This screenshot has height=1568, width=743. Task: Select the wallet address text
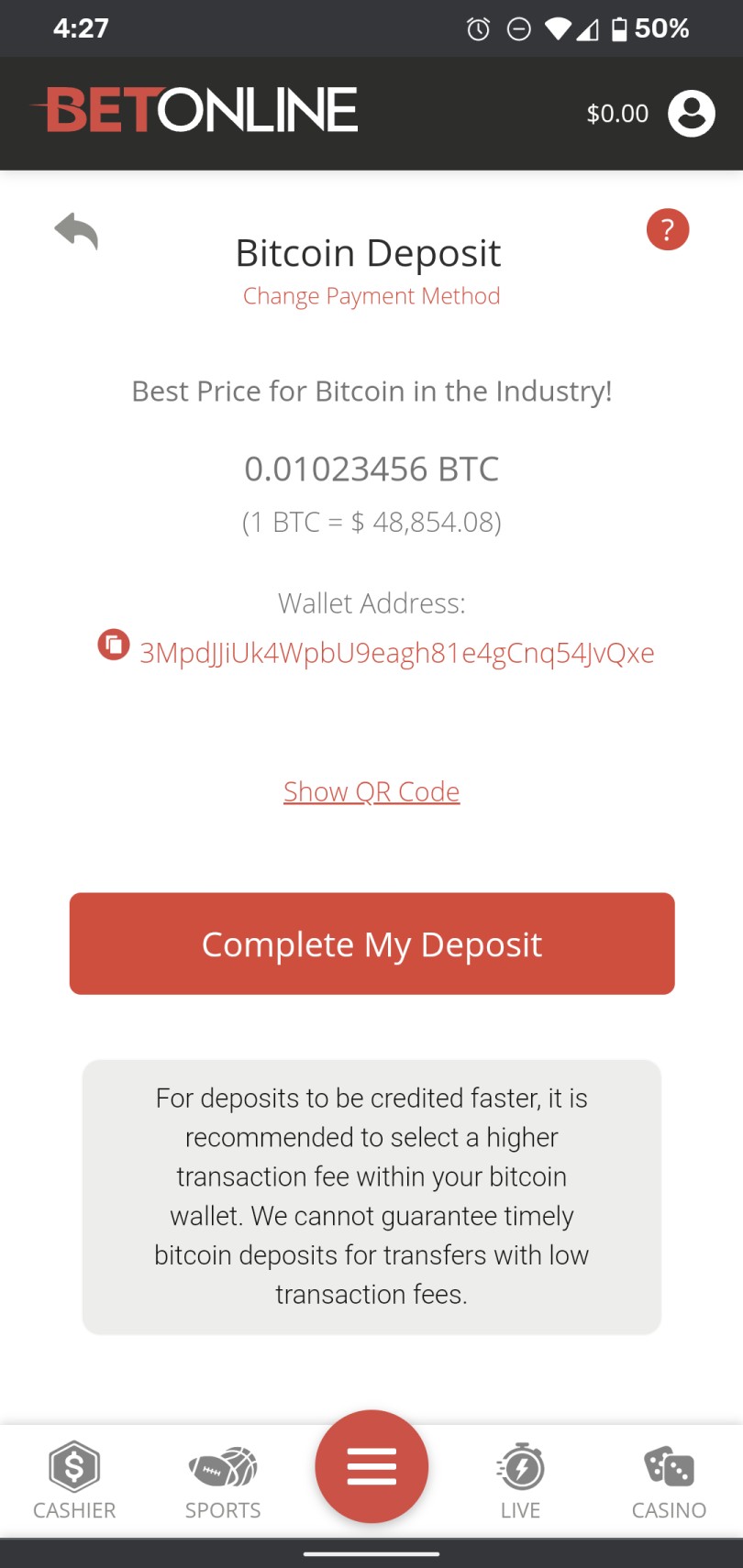pos(396,652)
